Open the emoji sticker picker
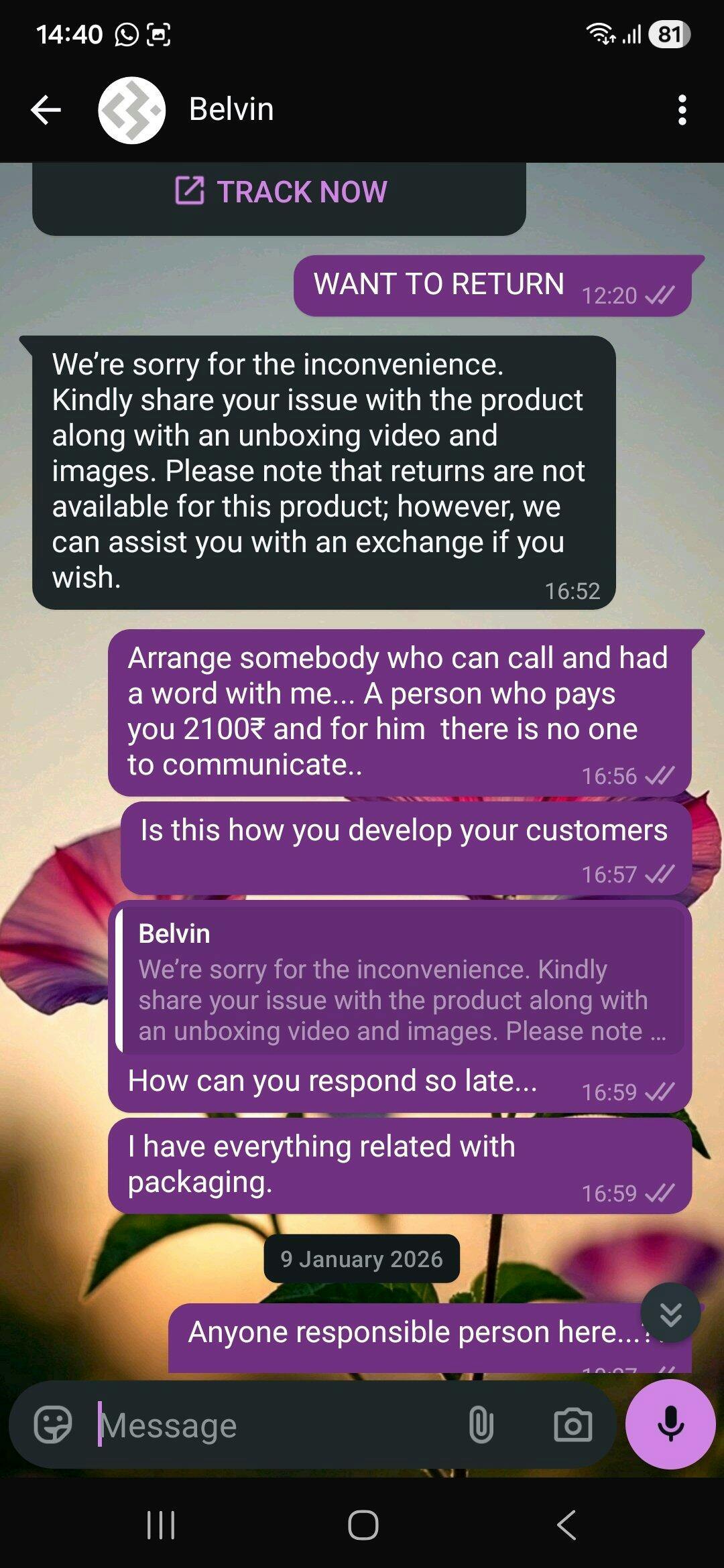The width and height of the screenshot is (724, 1568). point(53,1425)
